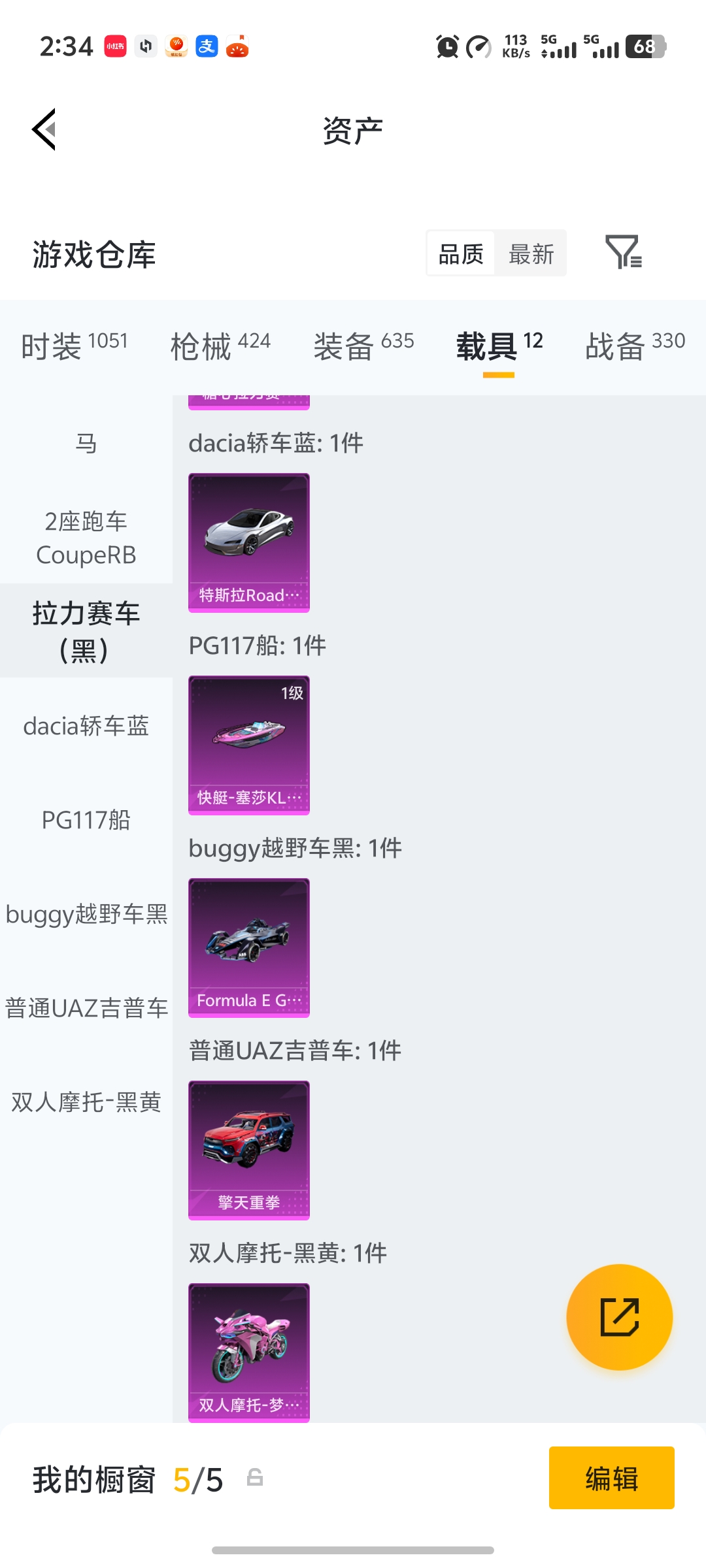This screenshot has width=706, height=1568.
Task: Open the share window floating yellow icon
Action: click(618, 1317)
